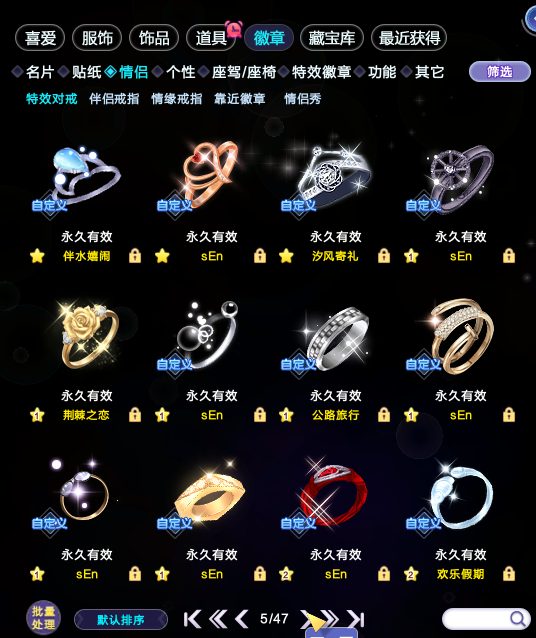Switch to the 藏宝库 tab
536x638 pixels.
(x=332, y=38)
